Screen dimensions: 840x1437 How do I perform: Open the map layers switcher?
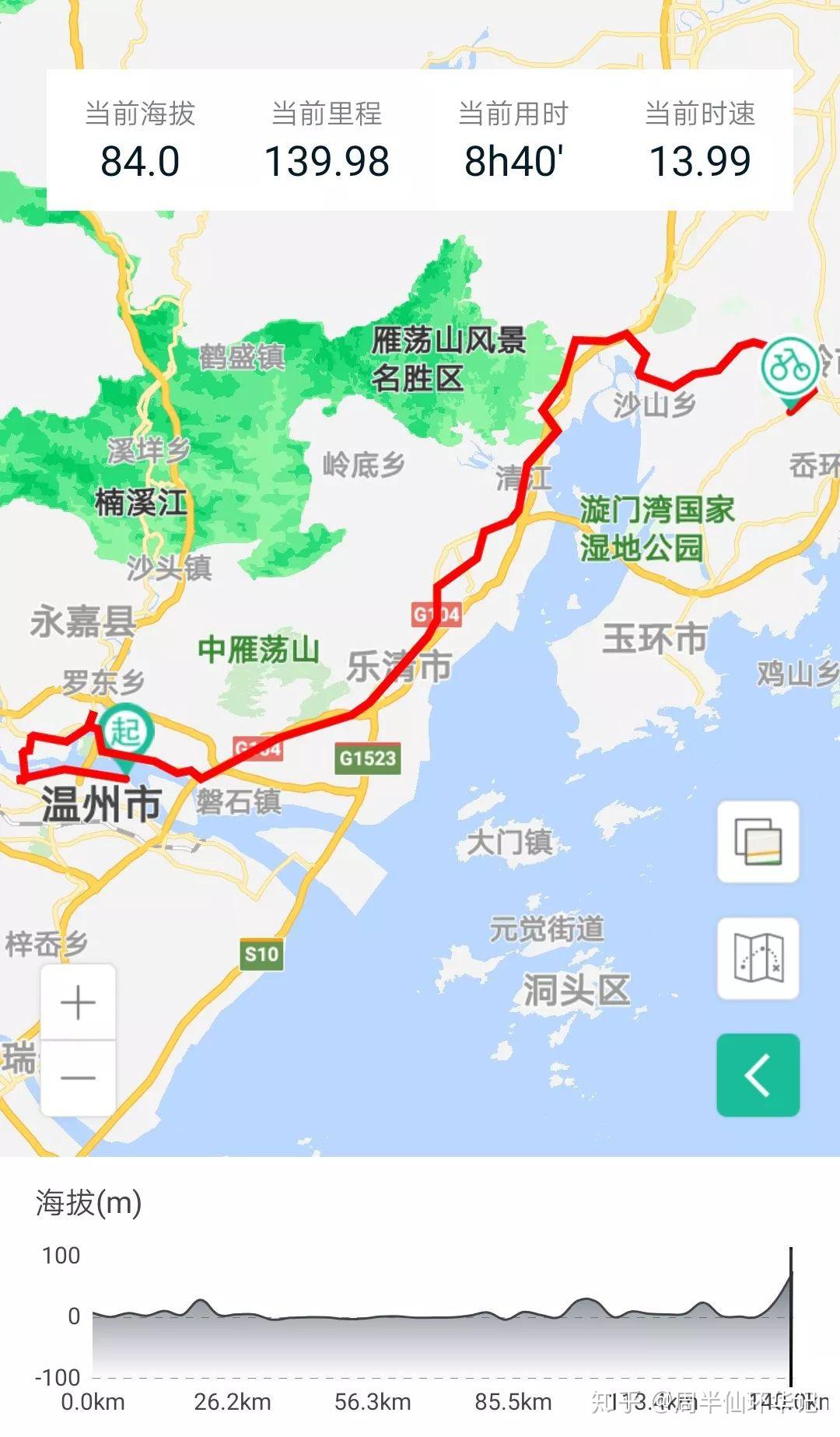[758, 841]
